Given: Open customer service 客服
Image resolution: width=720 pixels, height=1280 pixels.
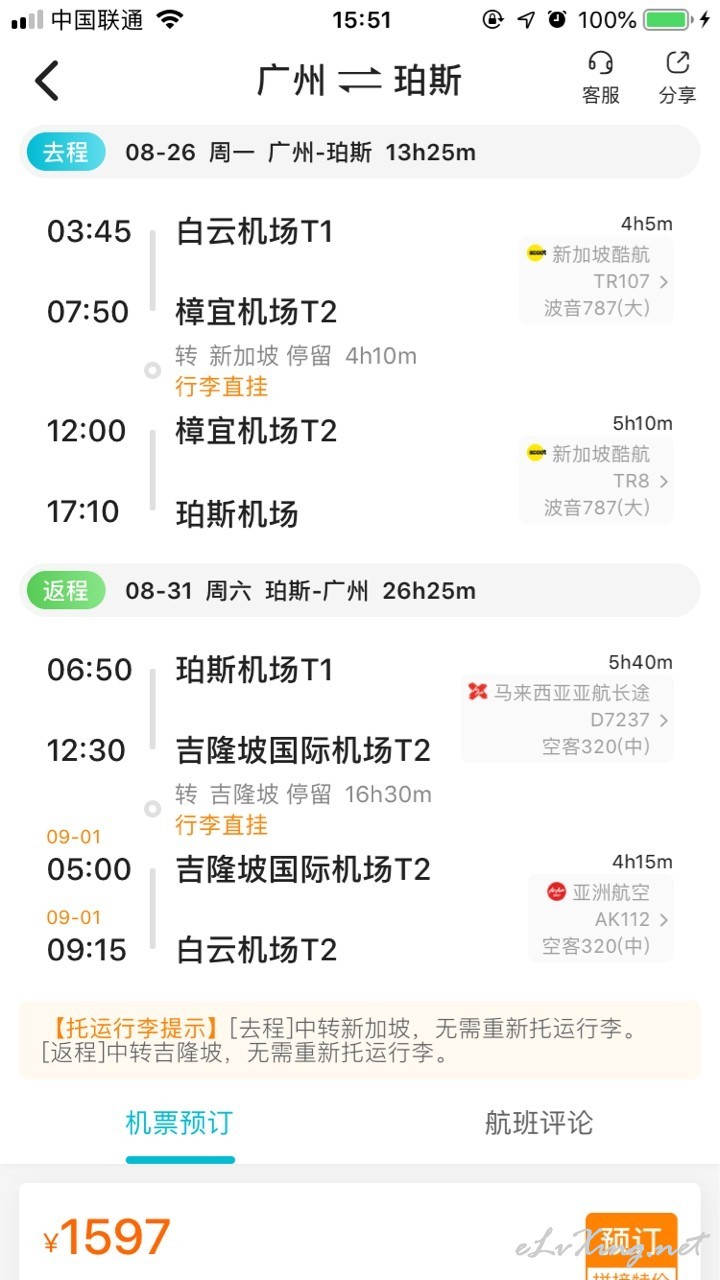Looking at the screenshot, I should 601,78.
